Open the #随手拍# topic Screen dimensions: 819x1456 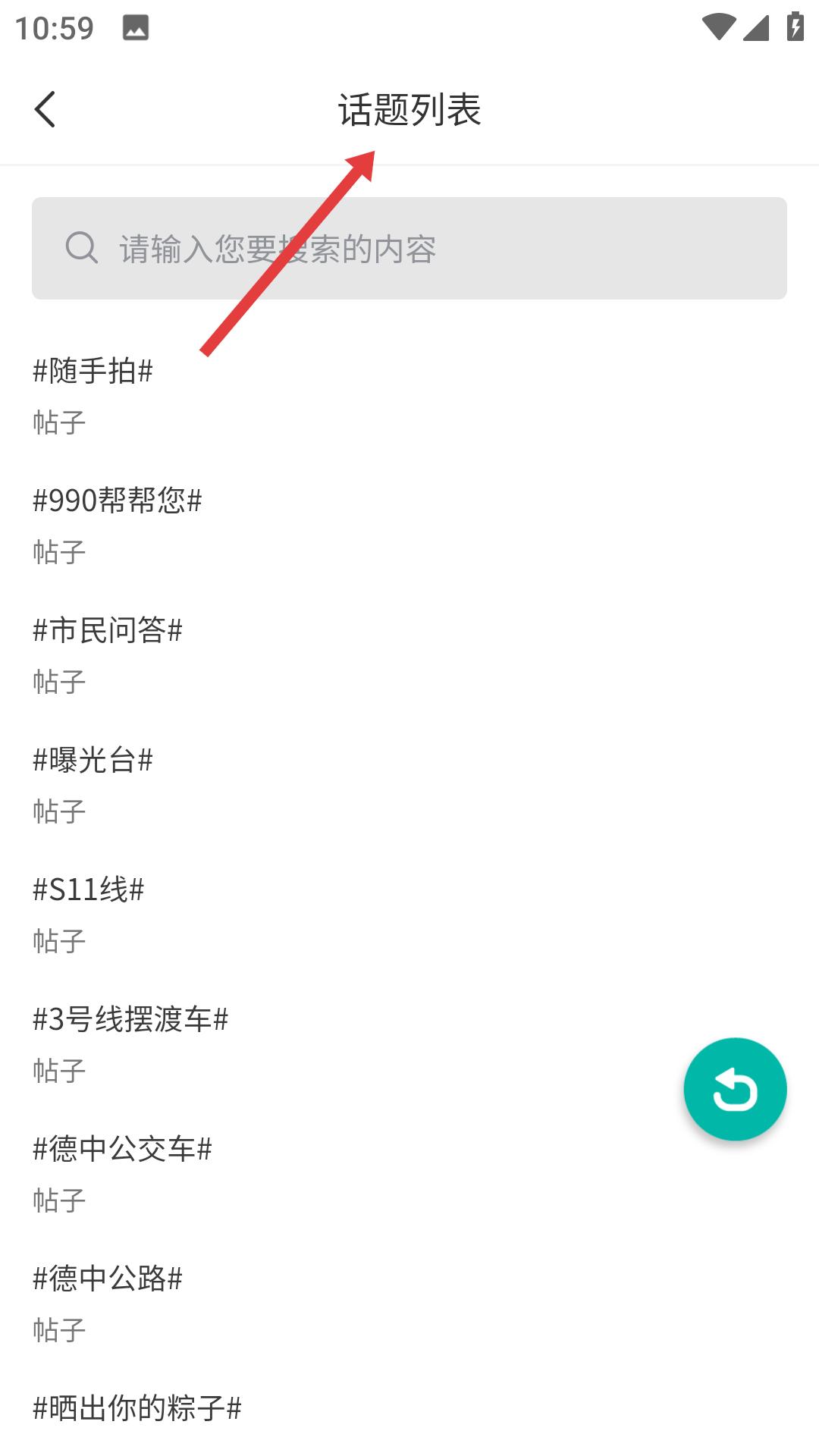pos(93,372)
